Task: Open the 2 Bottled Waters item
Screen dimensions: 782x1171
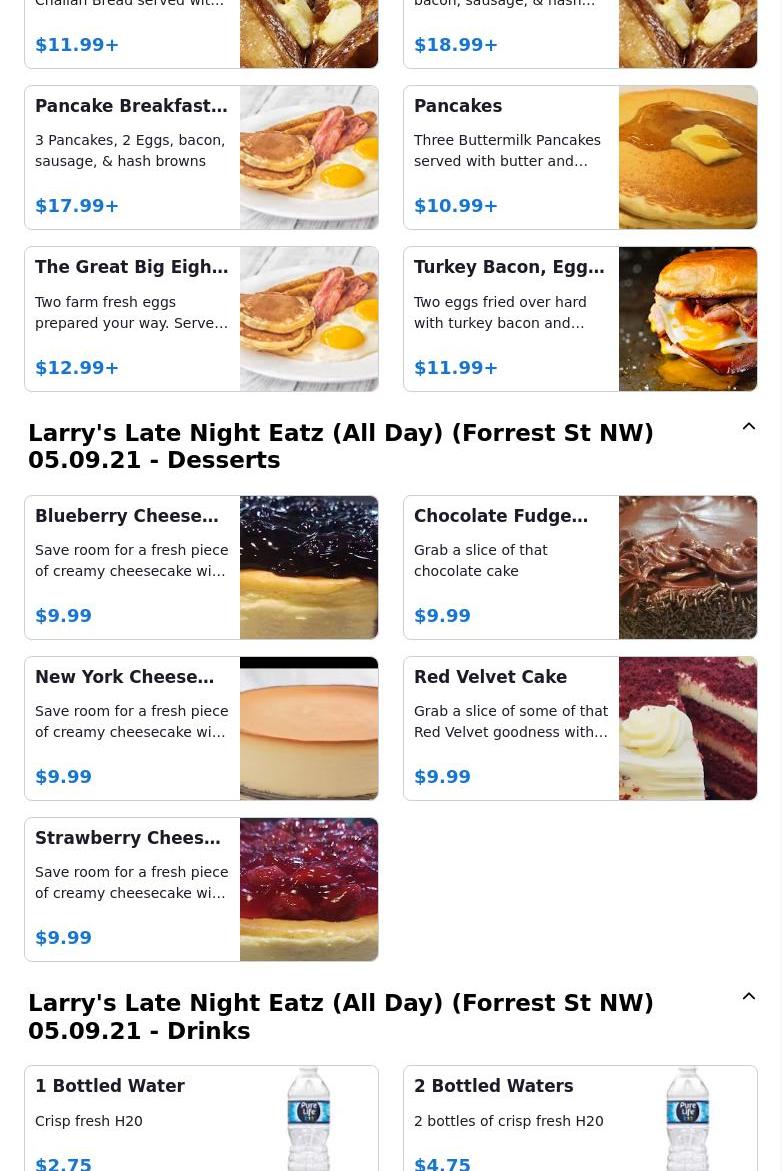Action: click(580, 1120)
